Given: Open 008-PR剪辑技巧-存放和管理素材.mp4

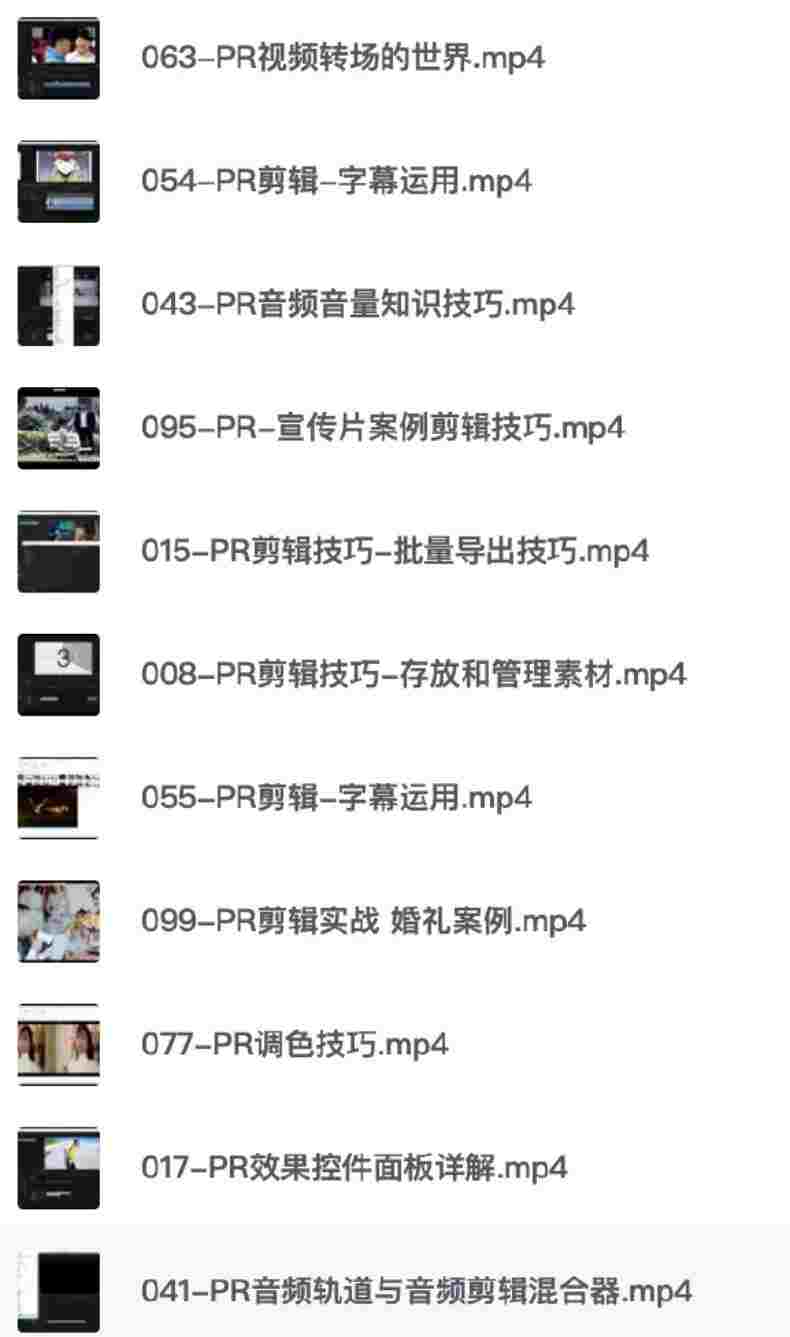Looking at the screenshot, I should [x=413, y=674].
